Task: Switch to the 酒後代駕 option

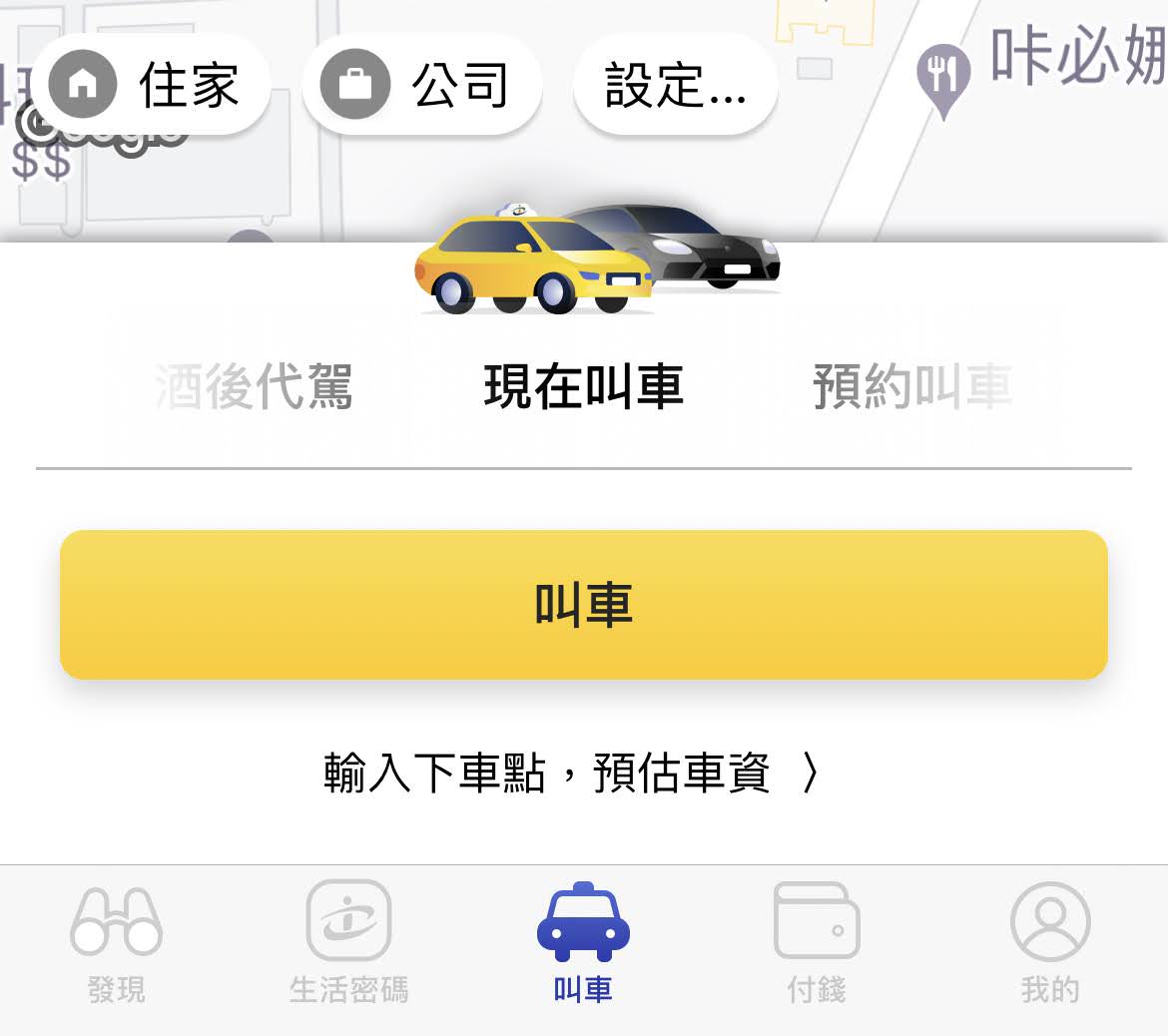Action: (254, 387)
